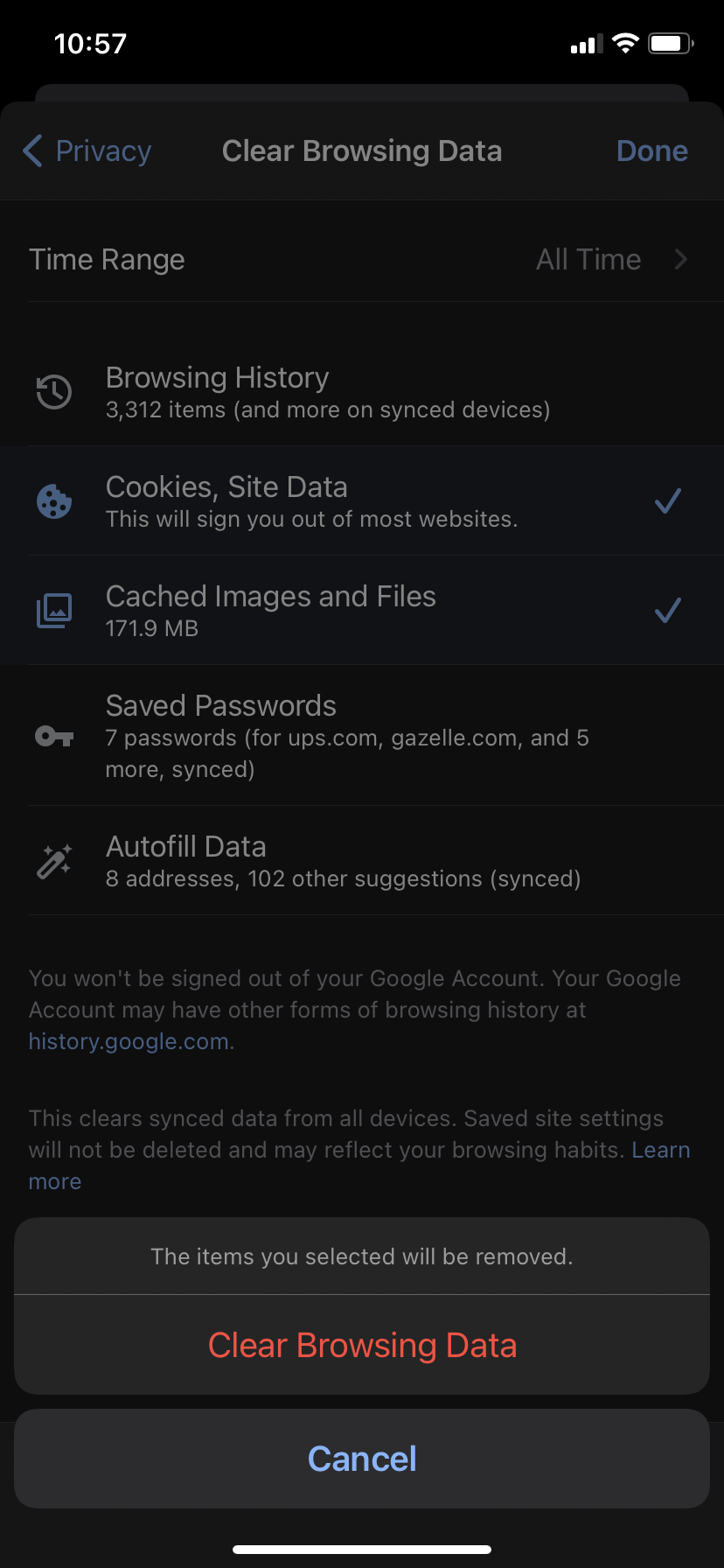Click the Saved Passwords key icon
Screen dimensions: 724x1568
point(54,737)
